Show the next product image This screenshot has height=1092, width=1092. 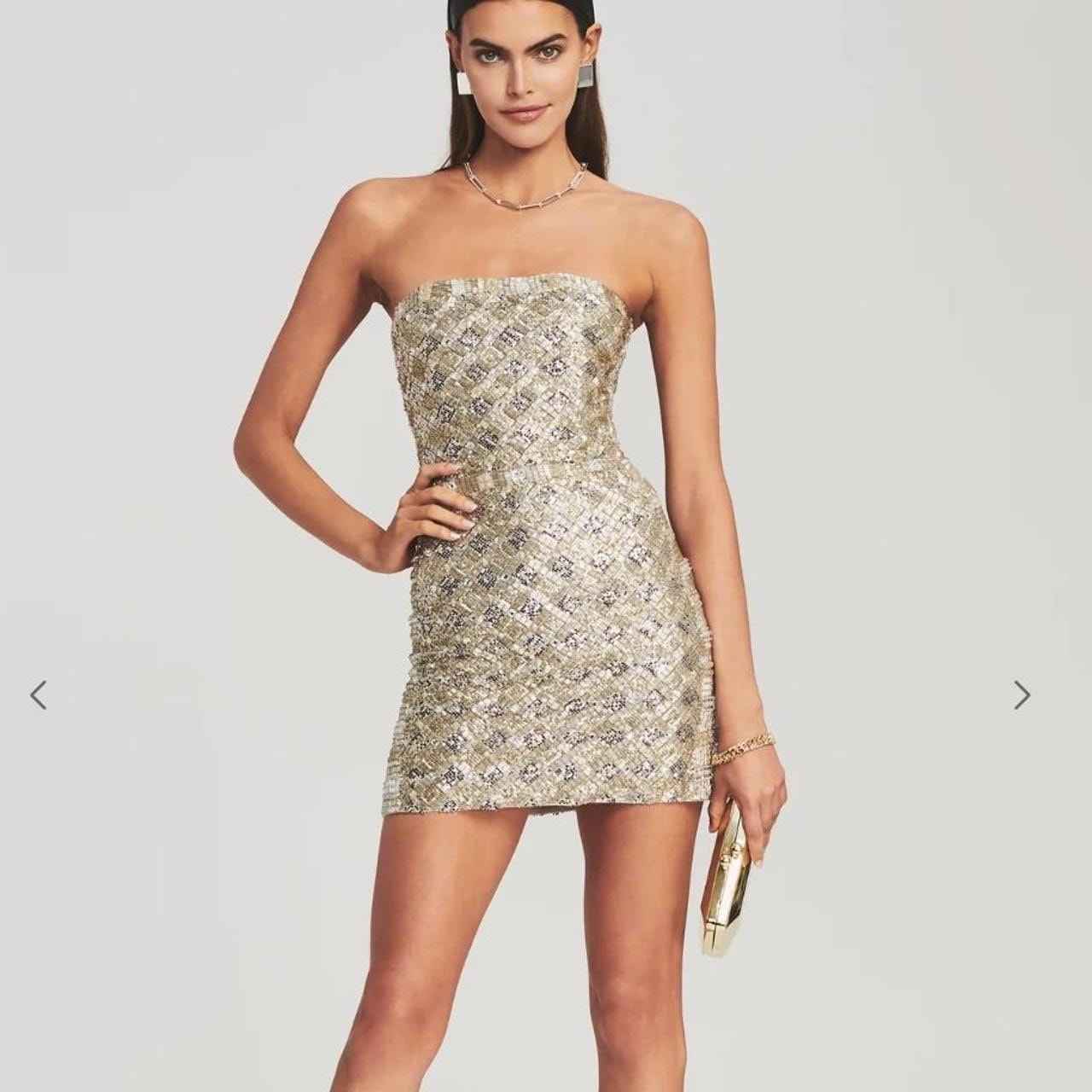click(x=1022, y=695)
